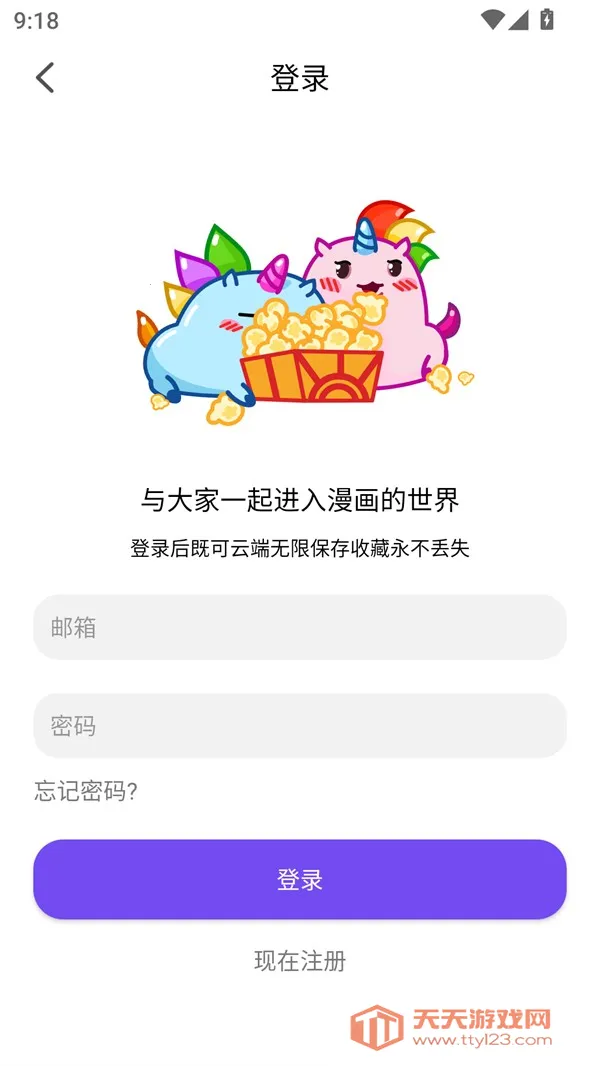Focus the 邮箱 email field
The height and width of the screenshot is (1066, 600).
pos(300,627)
